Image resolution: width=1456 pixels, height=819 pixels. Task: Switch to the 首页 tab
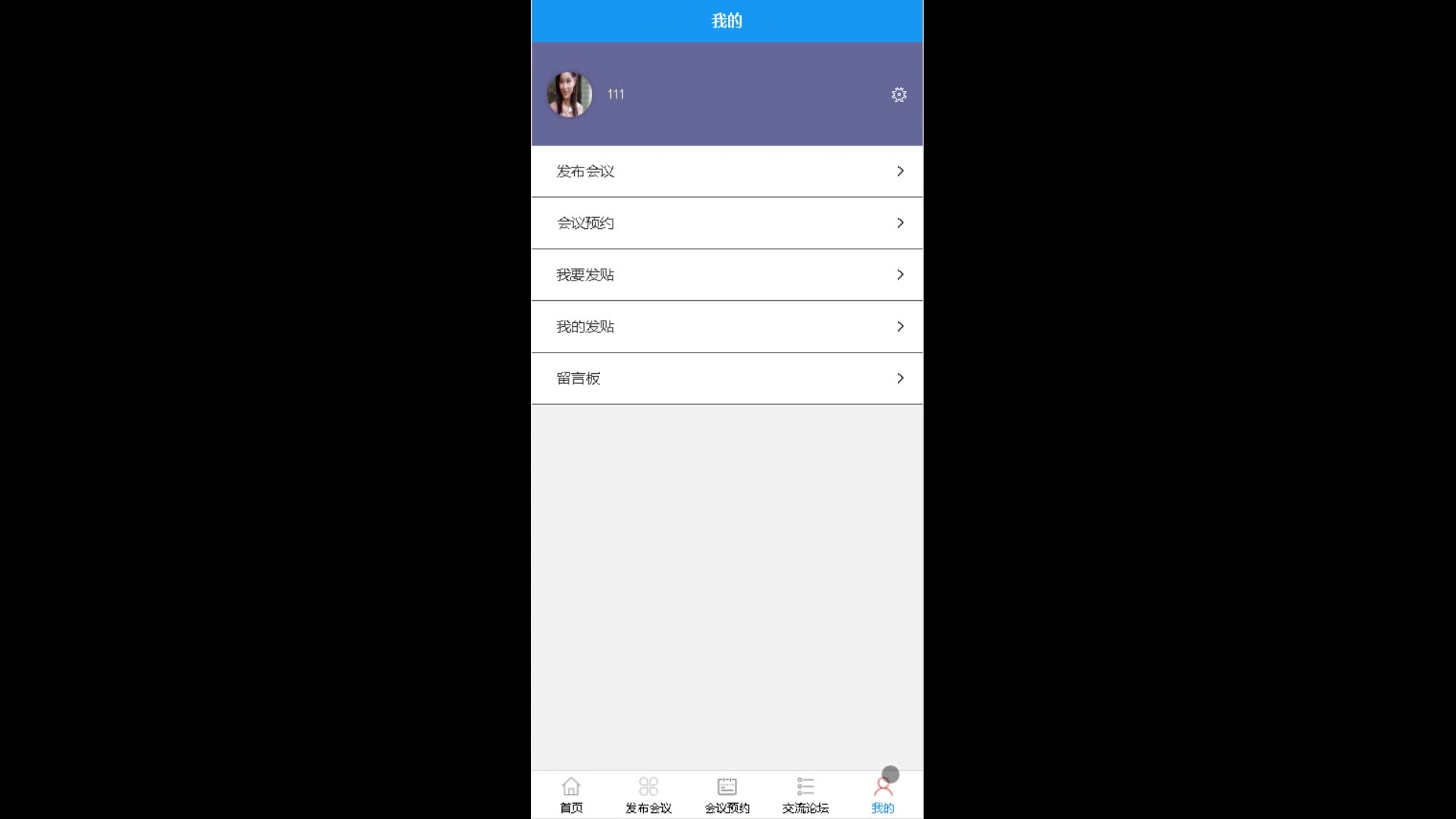tap(571, 795)
